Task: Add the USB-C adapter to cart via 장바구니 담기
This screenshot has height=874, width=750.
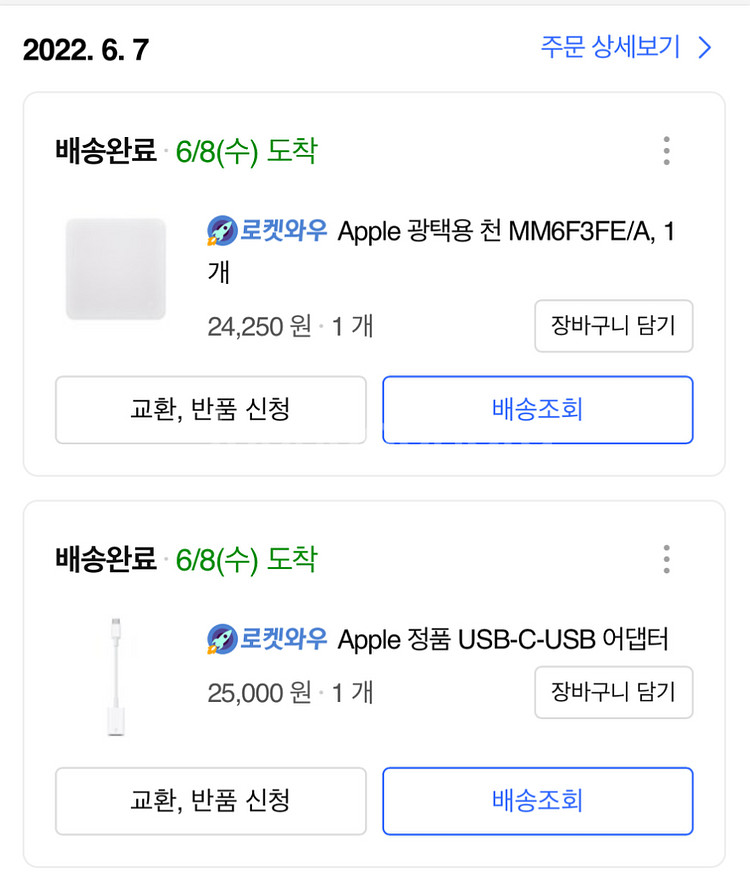Action: (613, 693)
